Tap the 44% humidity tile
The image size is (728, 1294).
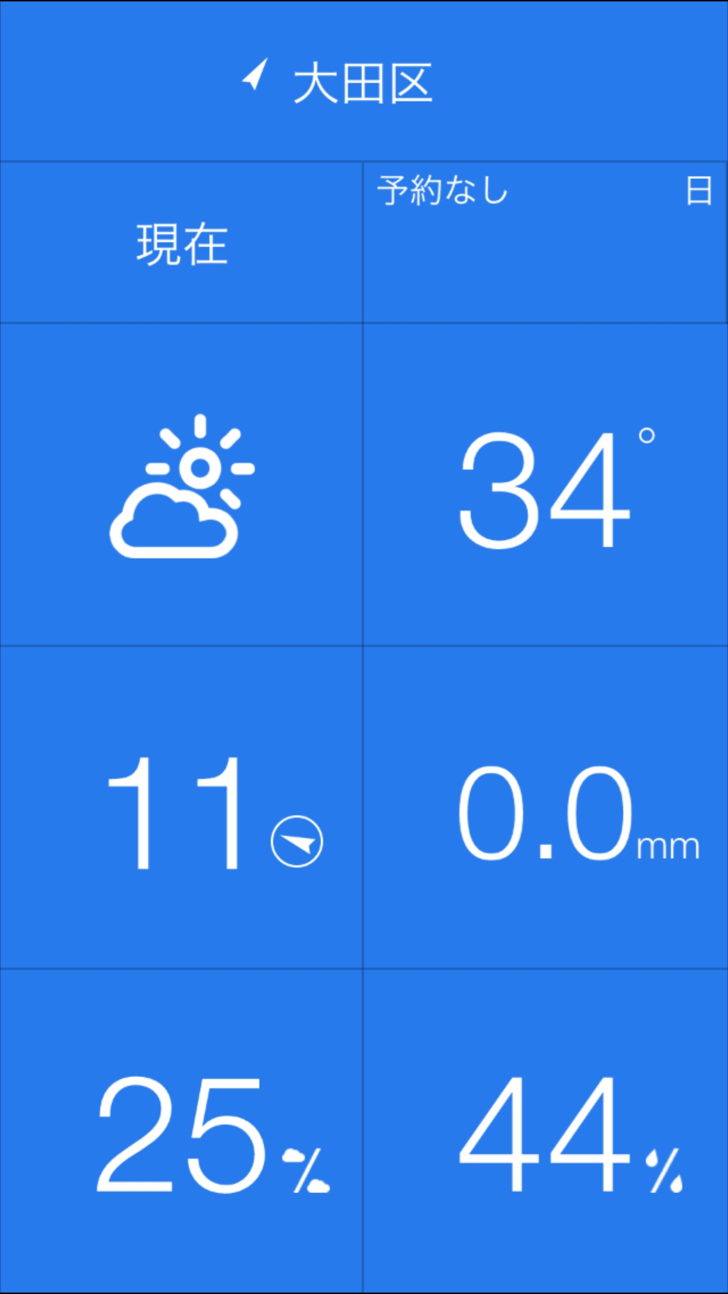pos(545,1130)
